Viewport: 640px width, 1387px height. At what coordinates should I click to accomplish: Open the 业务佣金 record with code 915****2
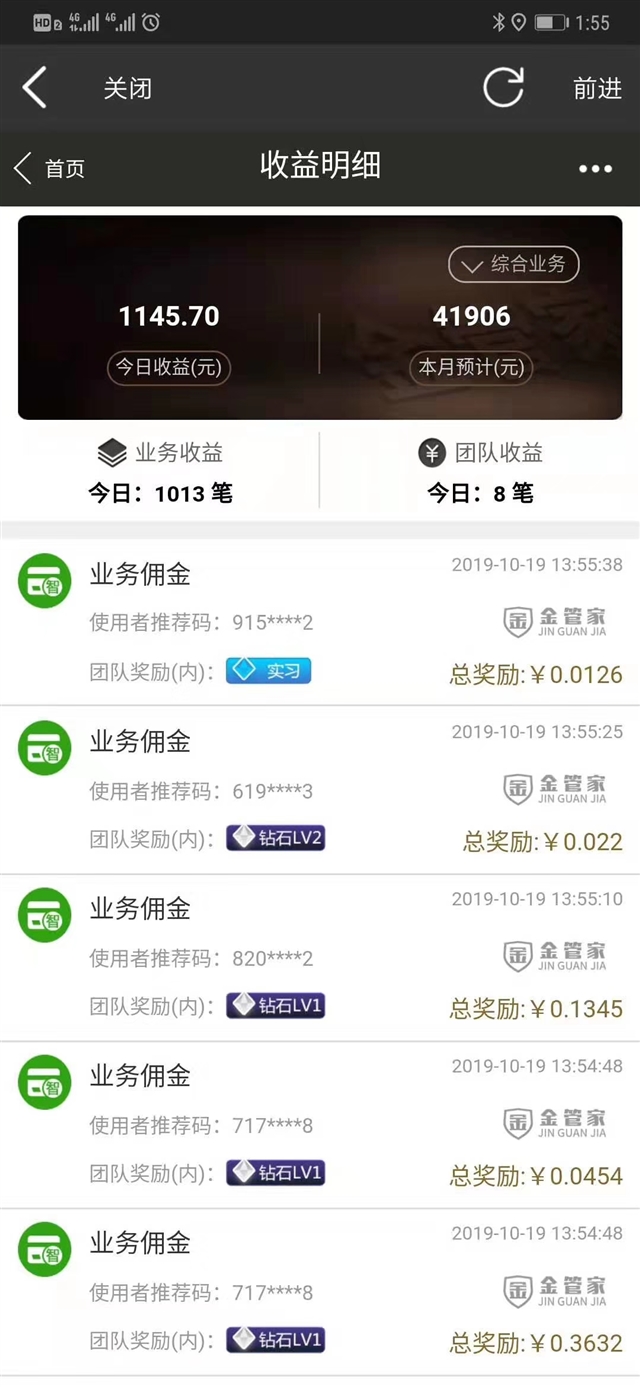pos(320,622)
